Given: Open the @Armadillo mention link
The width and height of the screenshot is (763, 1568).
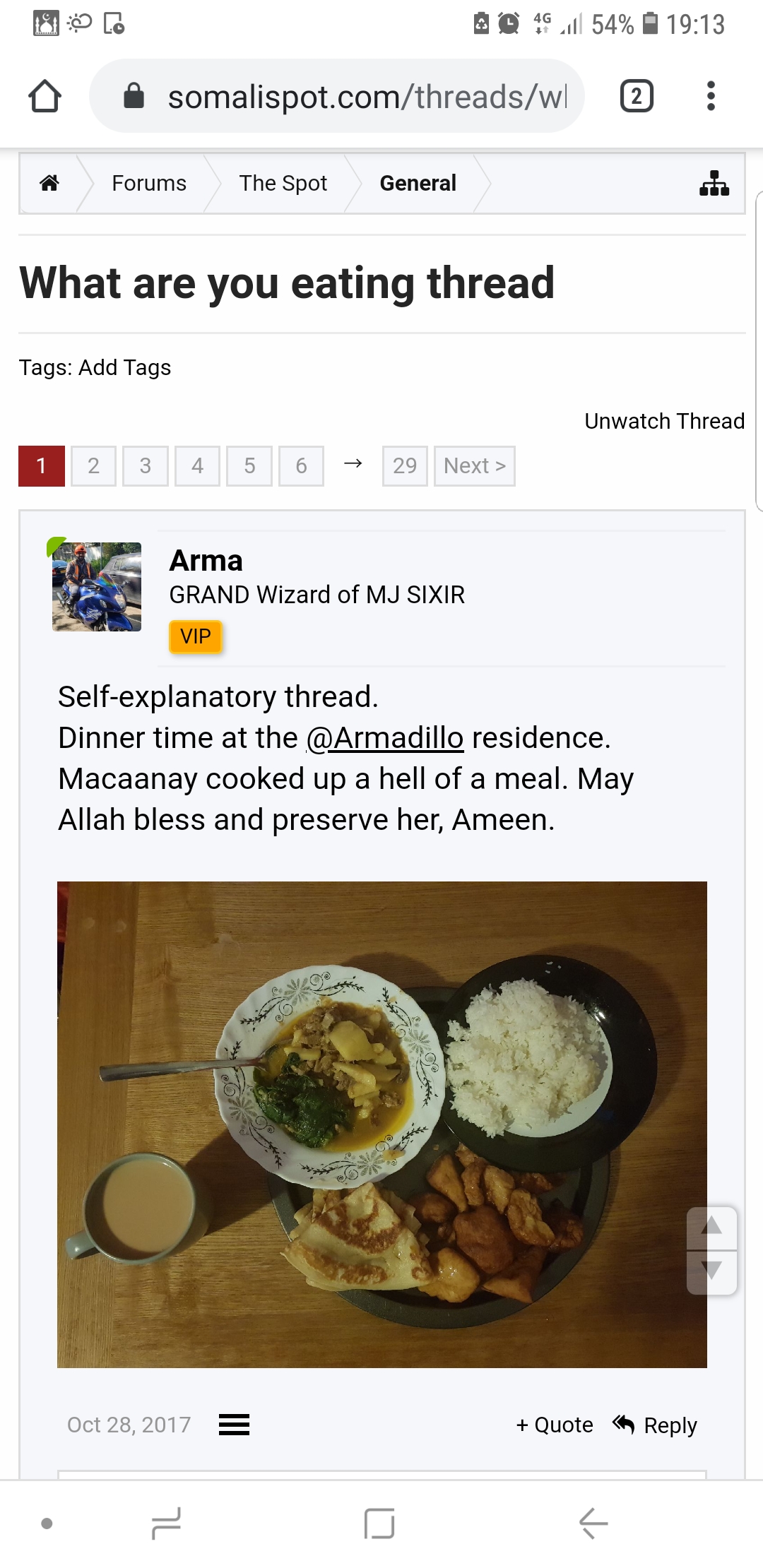Looking at the screenshot, I should pyautogui.click(x=385, y=738).
